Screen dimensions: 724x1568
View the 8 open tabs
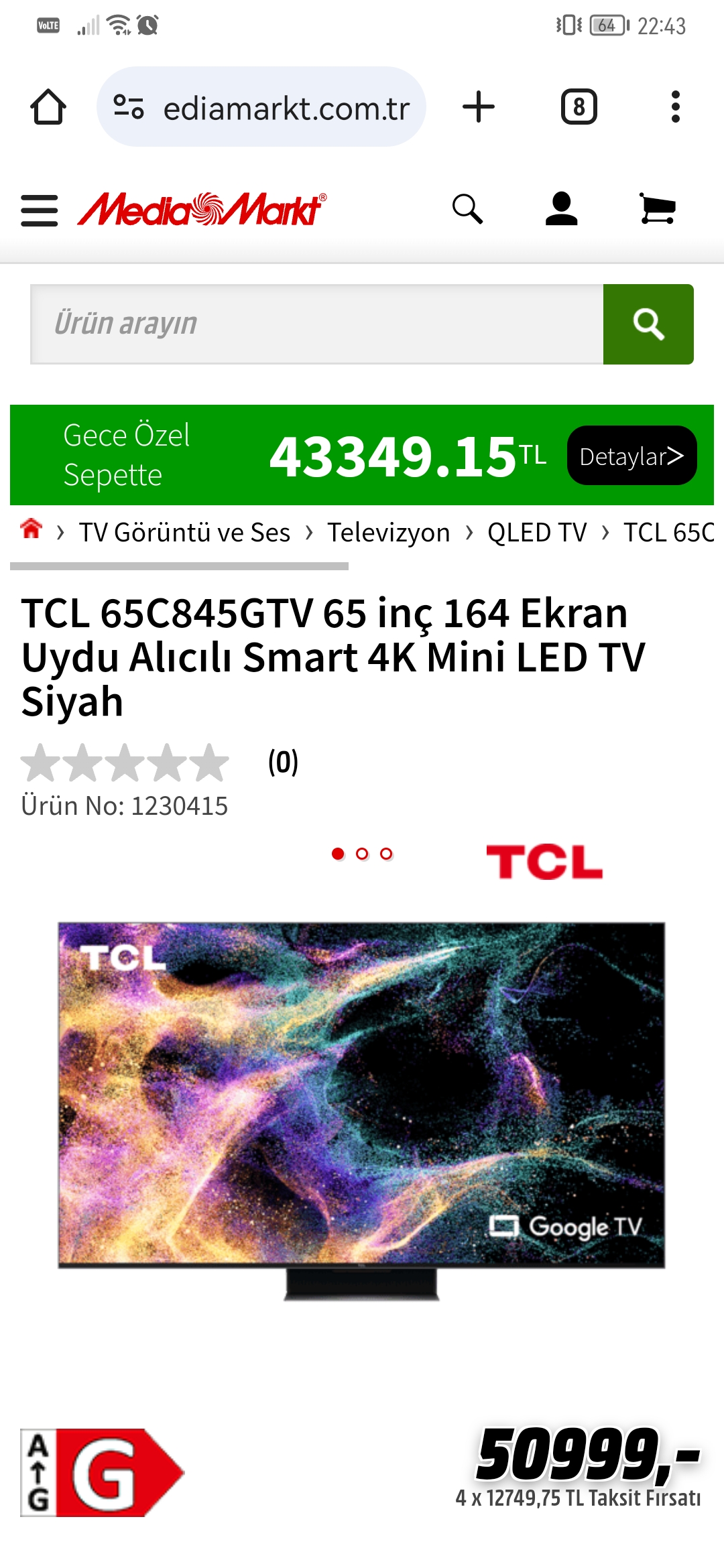coord(579,107)
